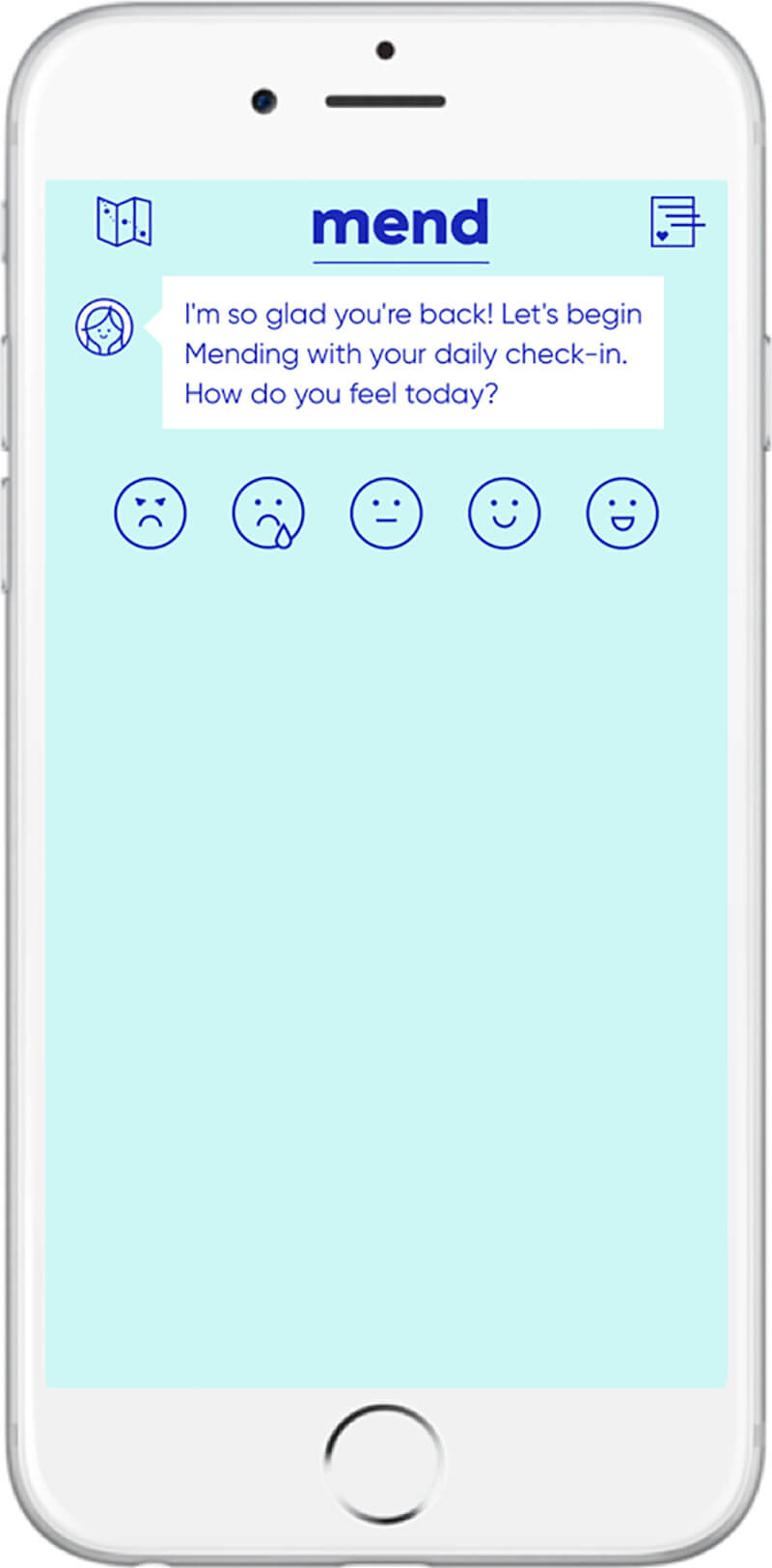
Task: Open the map icon in the header
Action: coord(124,221)
